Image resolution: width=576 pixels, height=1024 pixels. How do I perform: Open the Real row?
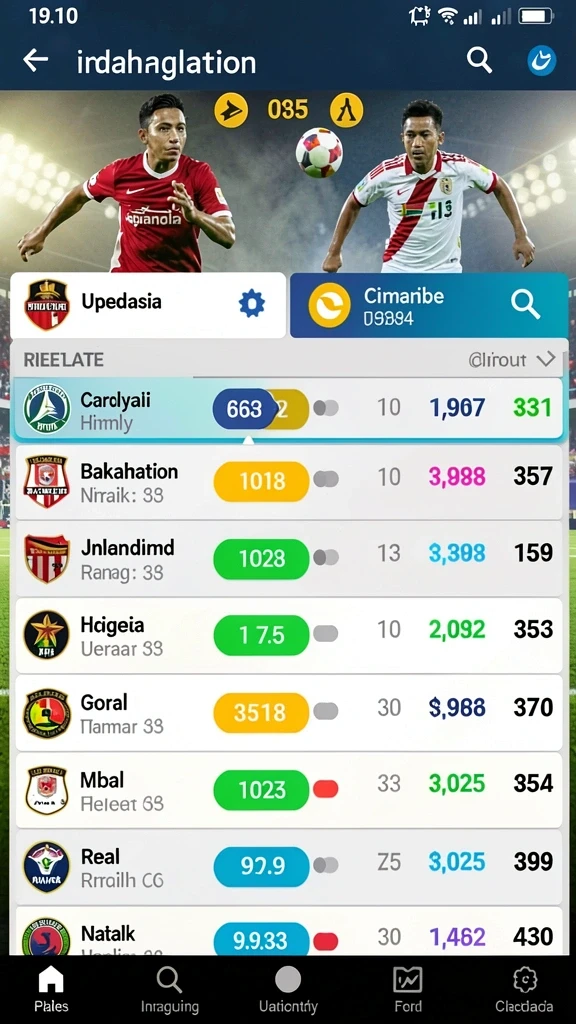288,866
